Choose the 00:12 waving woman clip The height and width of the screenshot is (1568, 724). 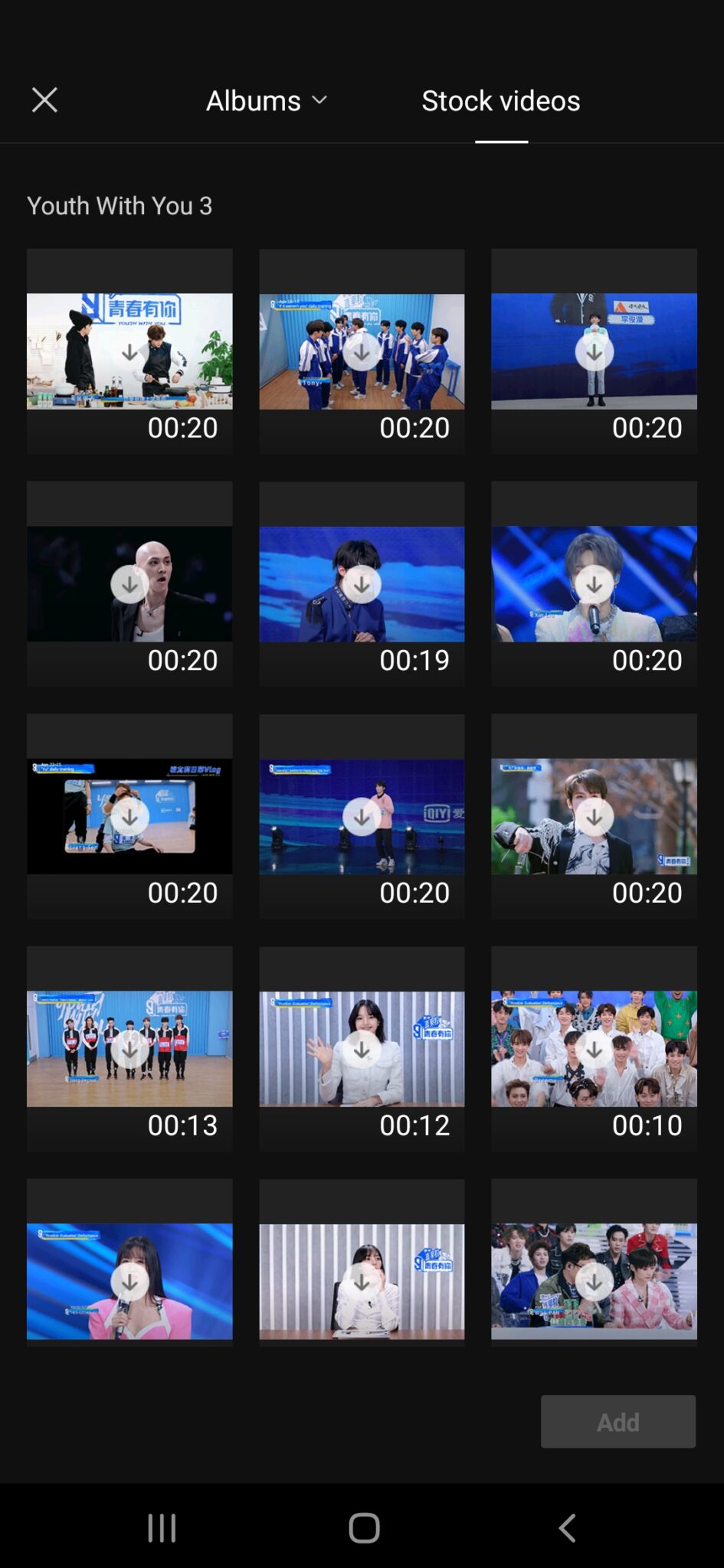[362, 1049]
